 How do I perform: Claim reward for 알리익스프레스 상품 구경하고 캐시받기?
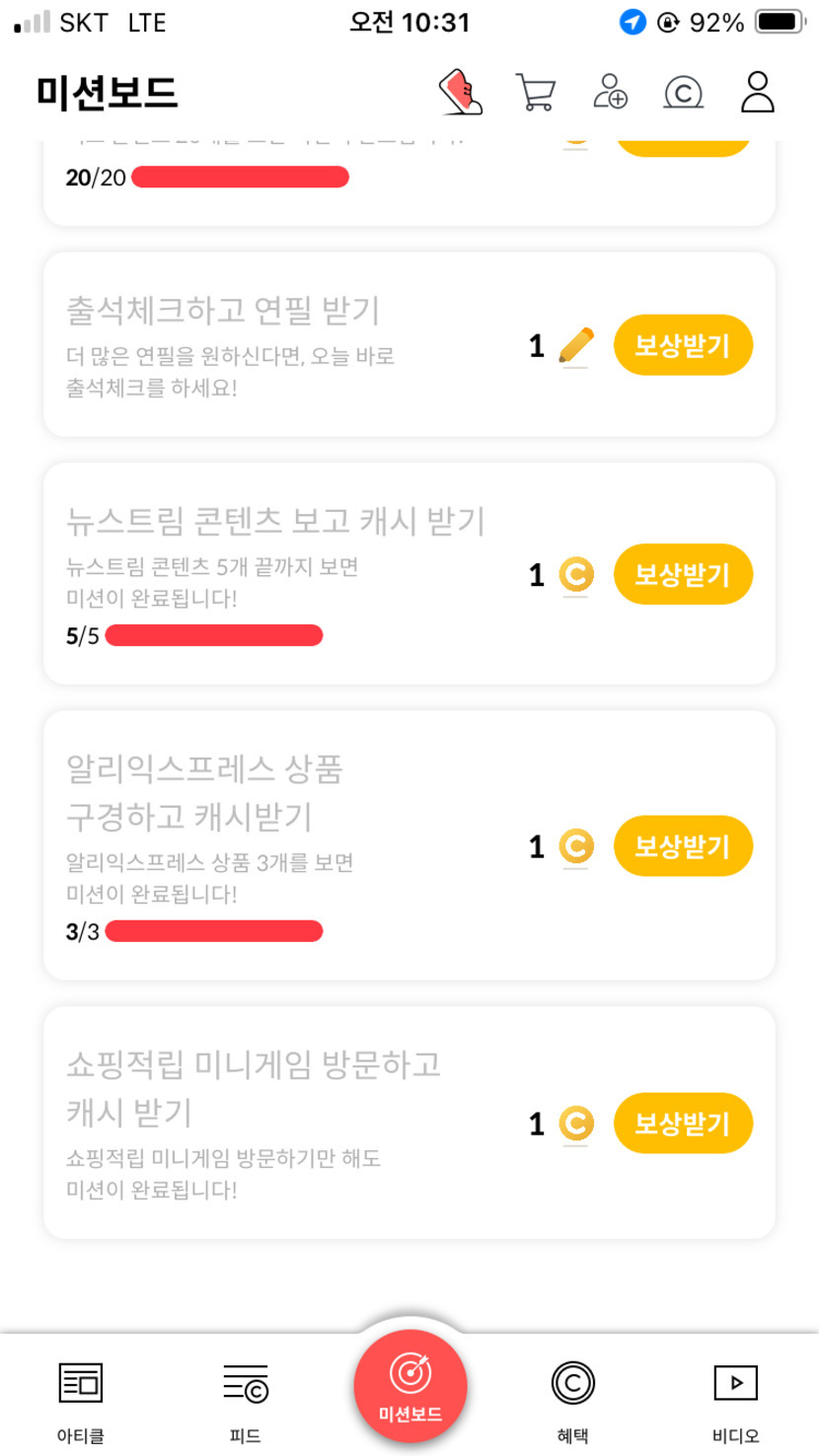point(683,846)
